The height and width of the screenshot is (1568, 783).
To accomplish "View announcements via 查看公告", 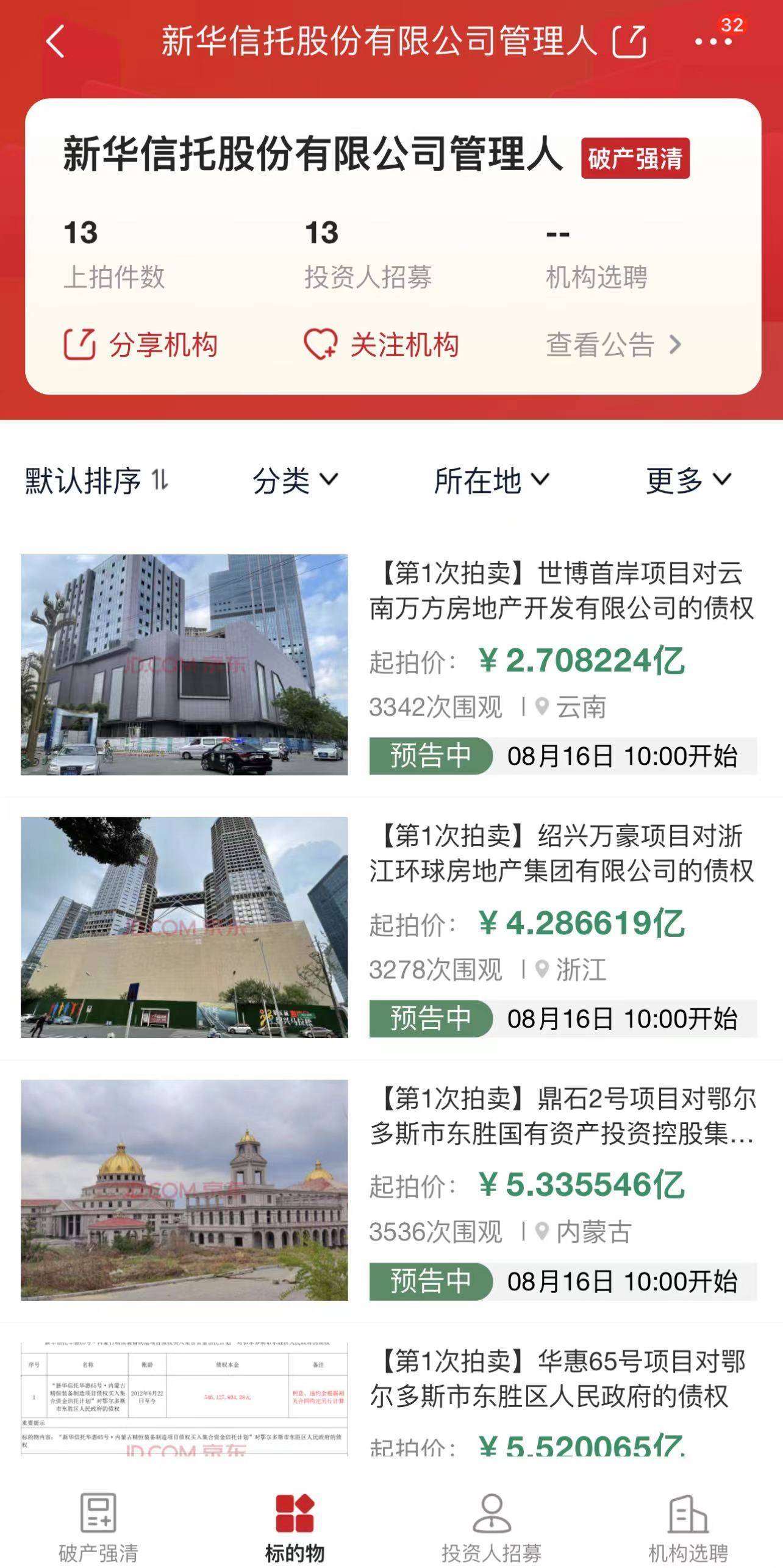I will click(613, 345).
